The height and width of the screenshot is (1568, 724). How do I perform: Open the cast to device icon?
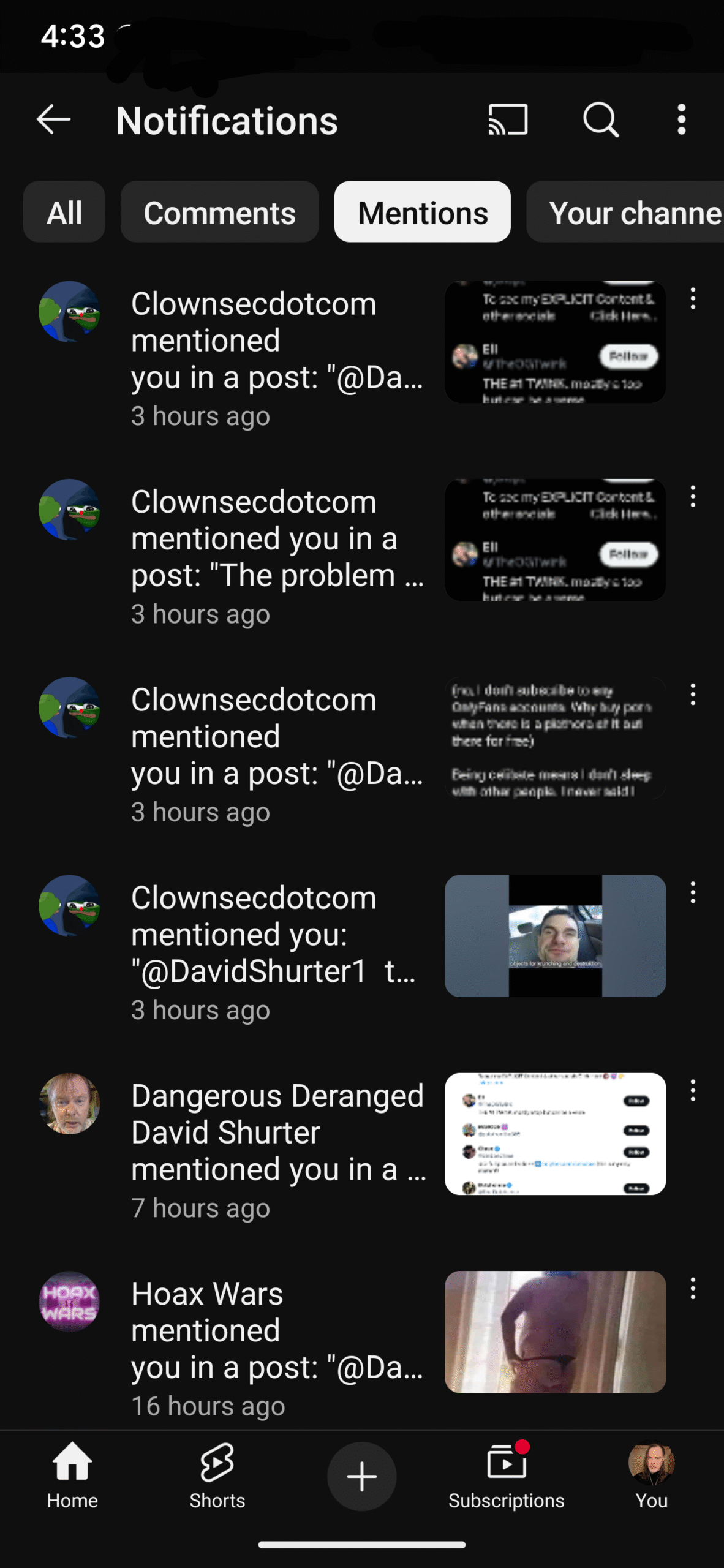tap(508, 119)
